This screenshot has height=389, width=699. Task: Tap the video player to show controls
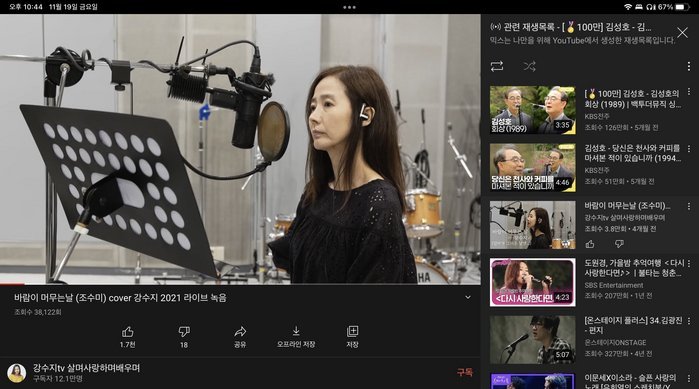[240, 149]
